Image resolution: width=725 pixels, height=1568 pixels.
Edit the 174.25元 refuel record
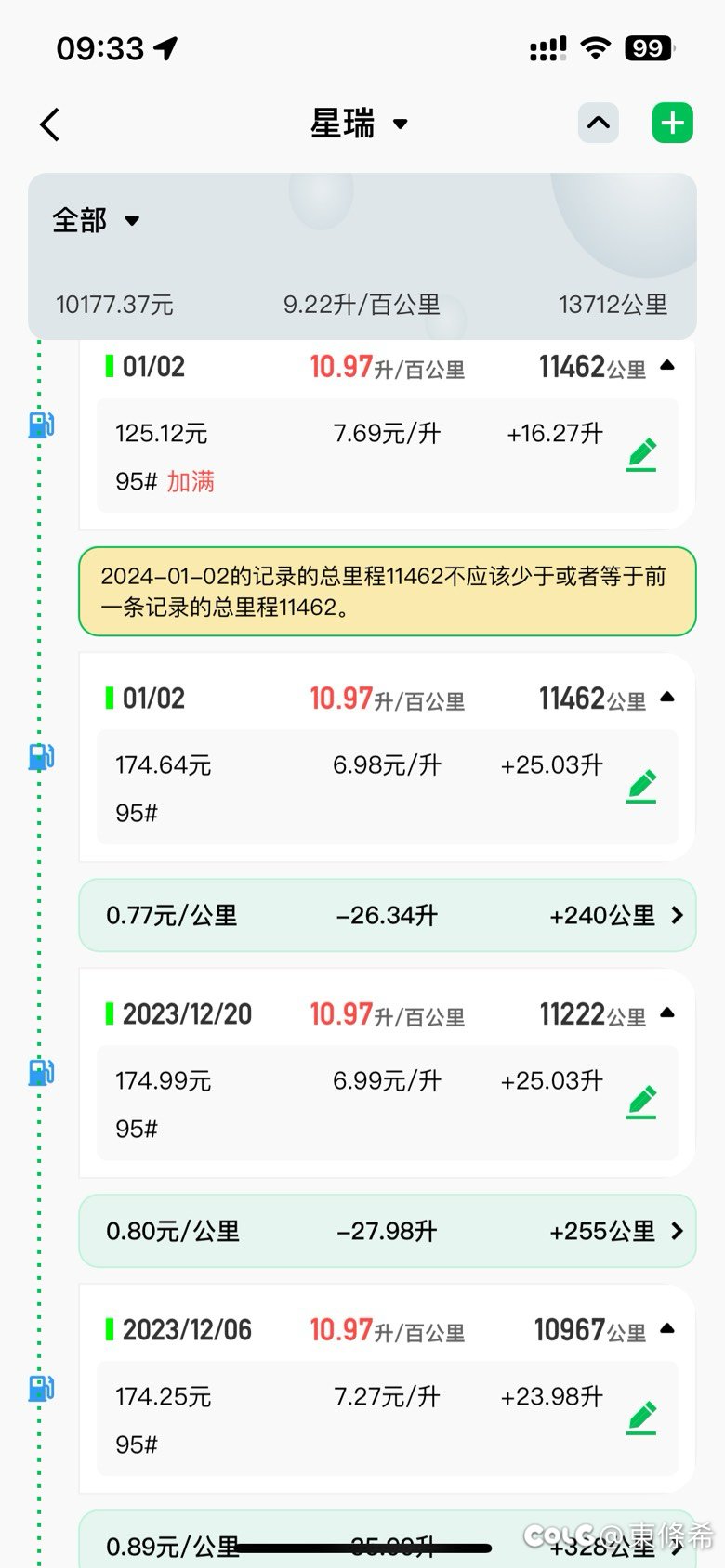click(641, 1418)
